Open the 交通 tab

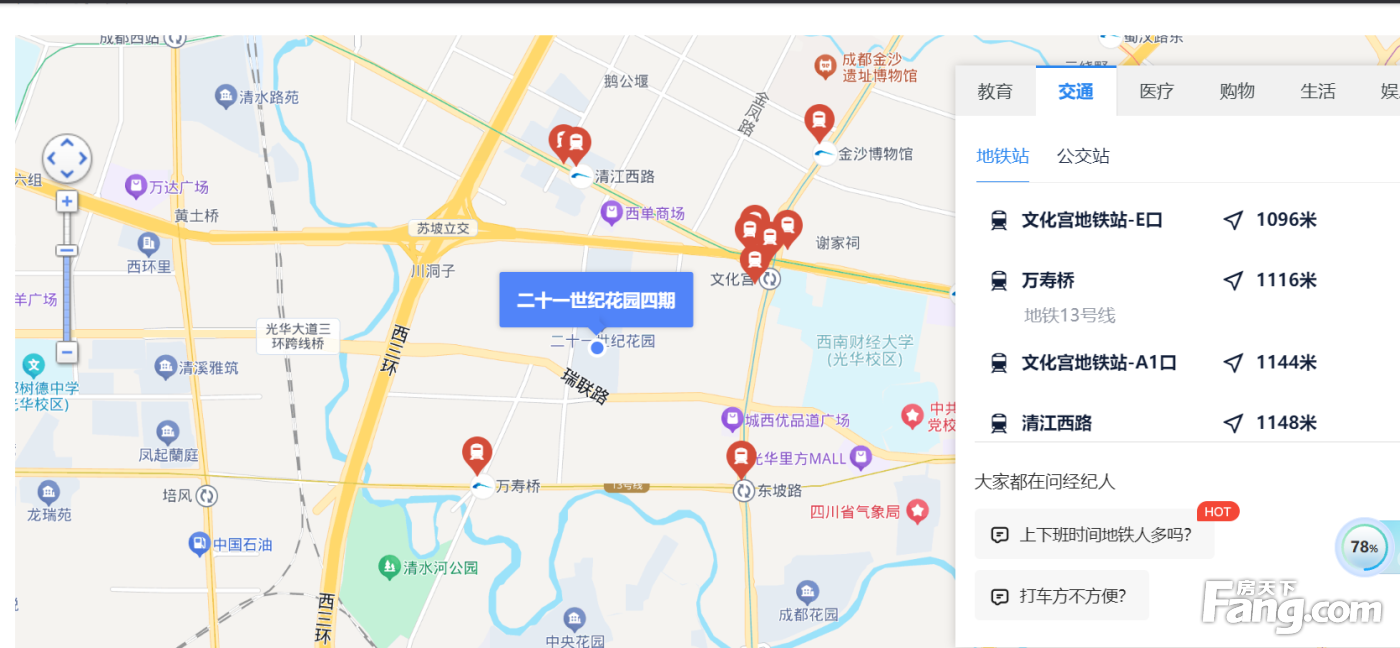(1075, 92)
